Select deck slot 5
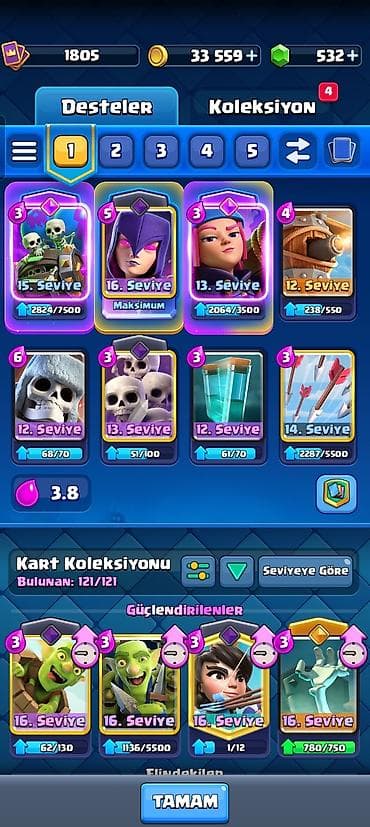The width and height of the screenshot is (370, 827). point(252,151)
